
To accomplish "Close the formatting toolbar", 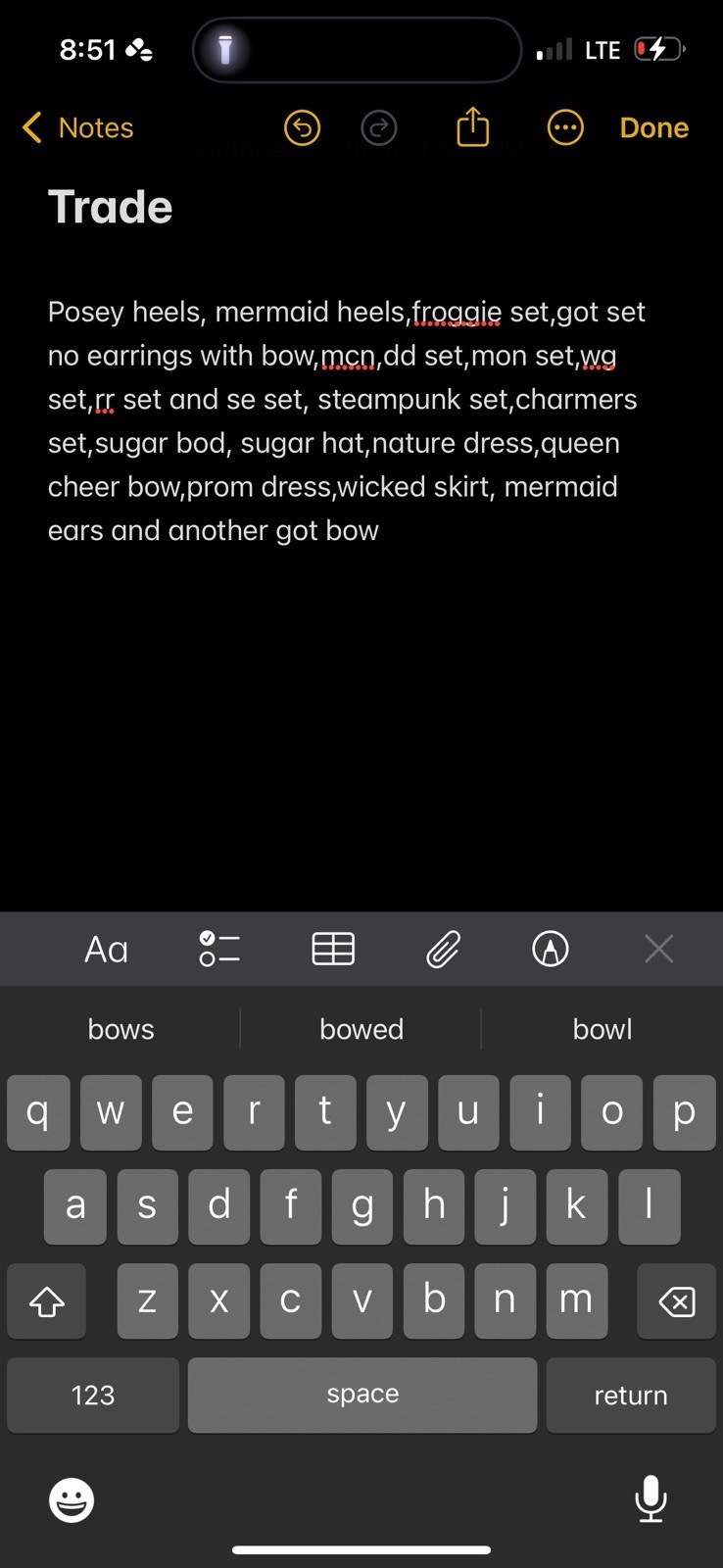I will point(659,949).
